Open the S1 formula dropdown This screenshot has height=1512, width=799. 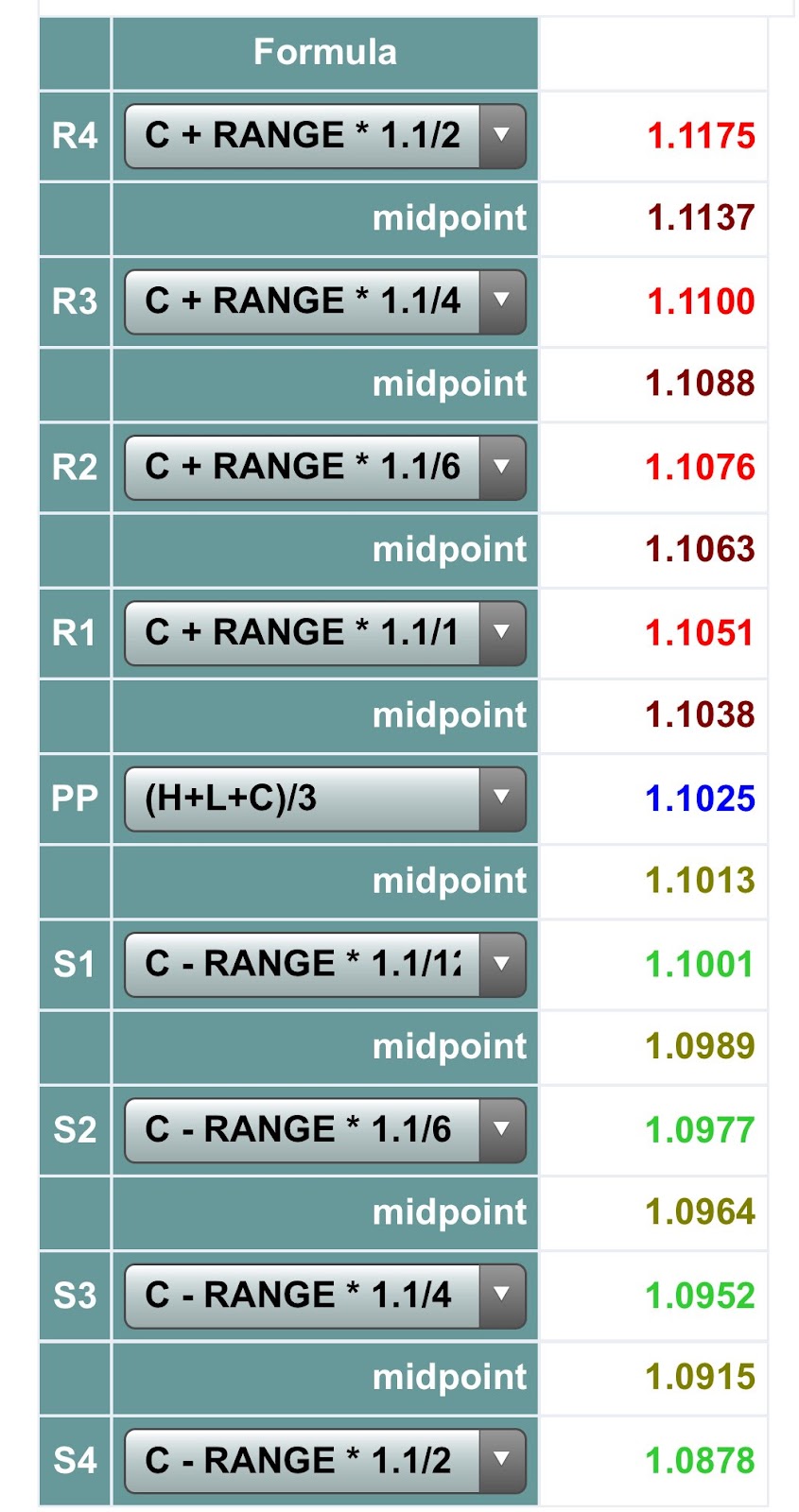pyautogui.click(x=324, y=964)
